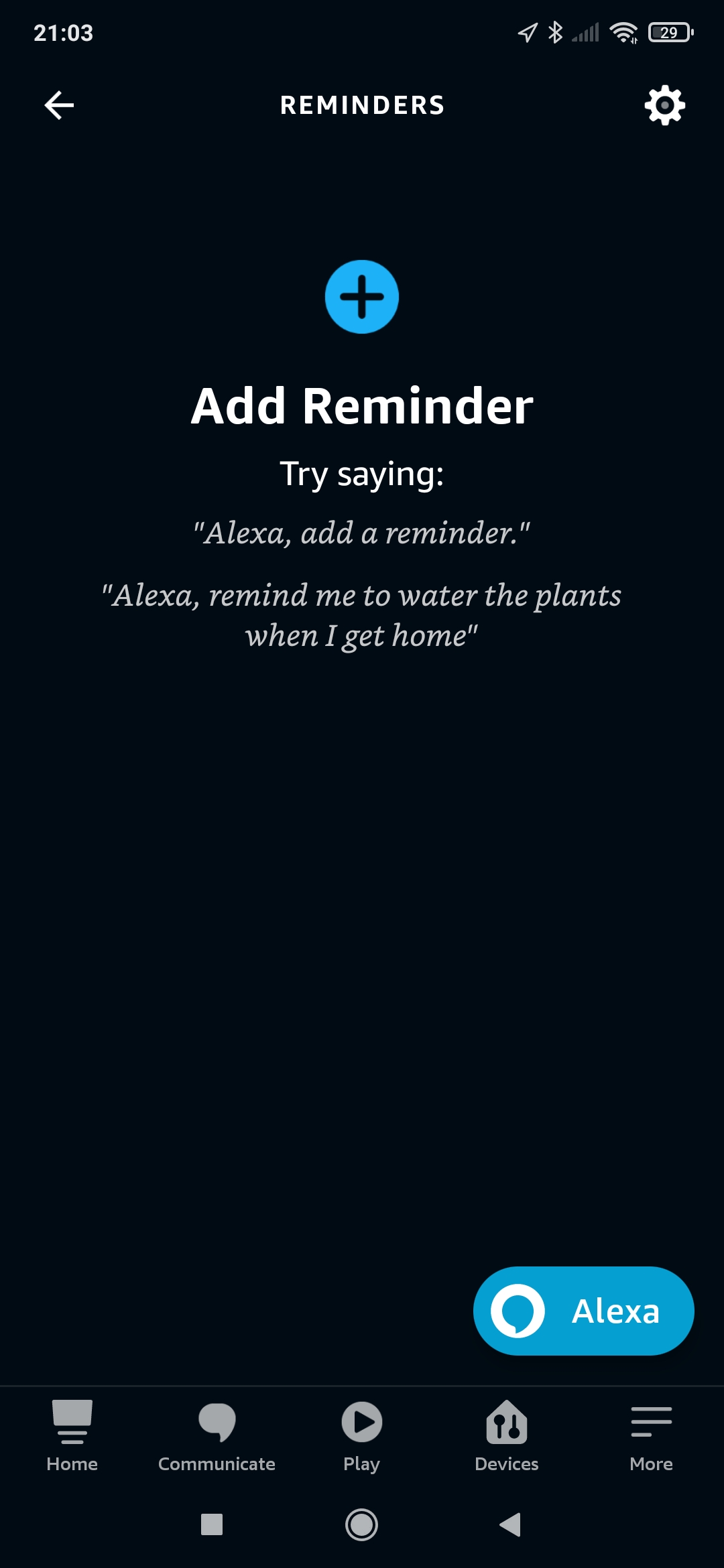Open the More menu tab
This screenshot has height=1568, width=724.
point(651,1435)
